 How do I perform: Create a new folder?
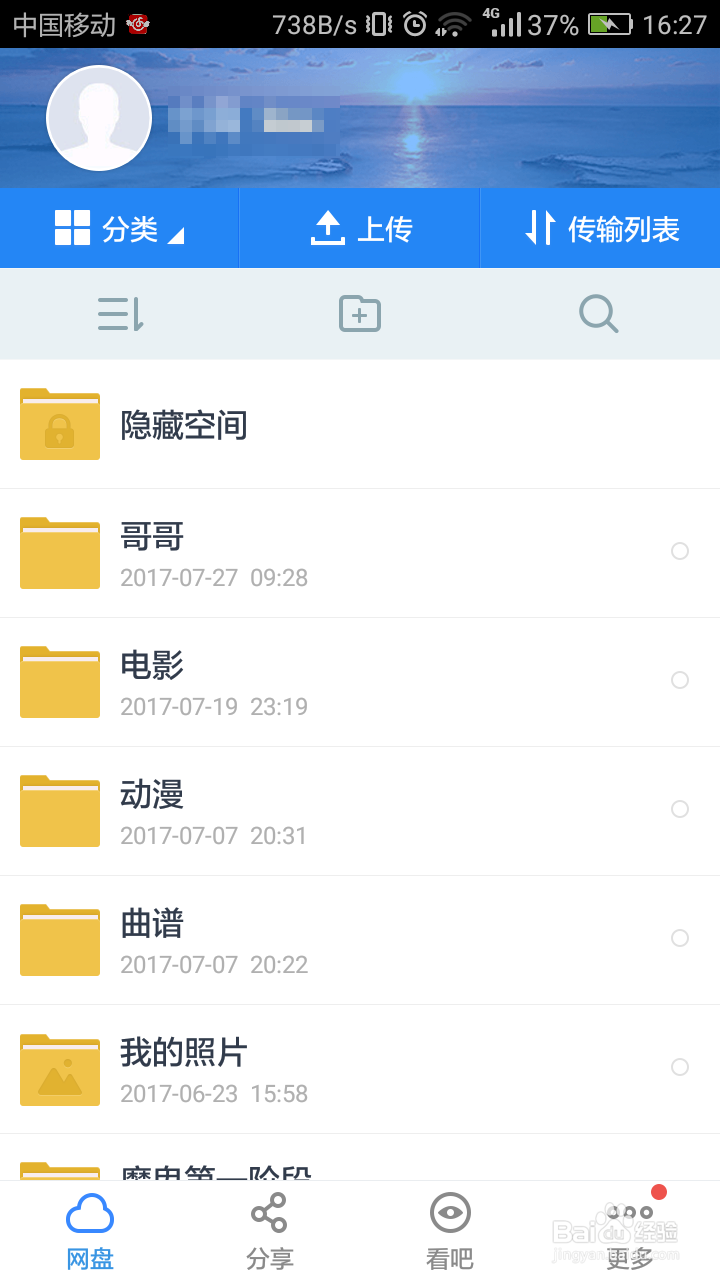coord(360,314)
